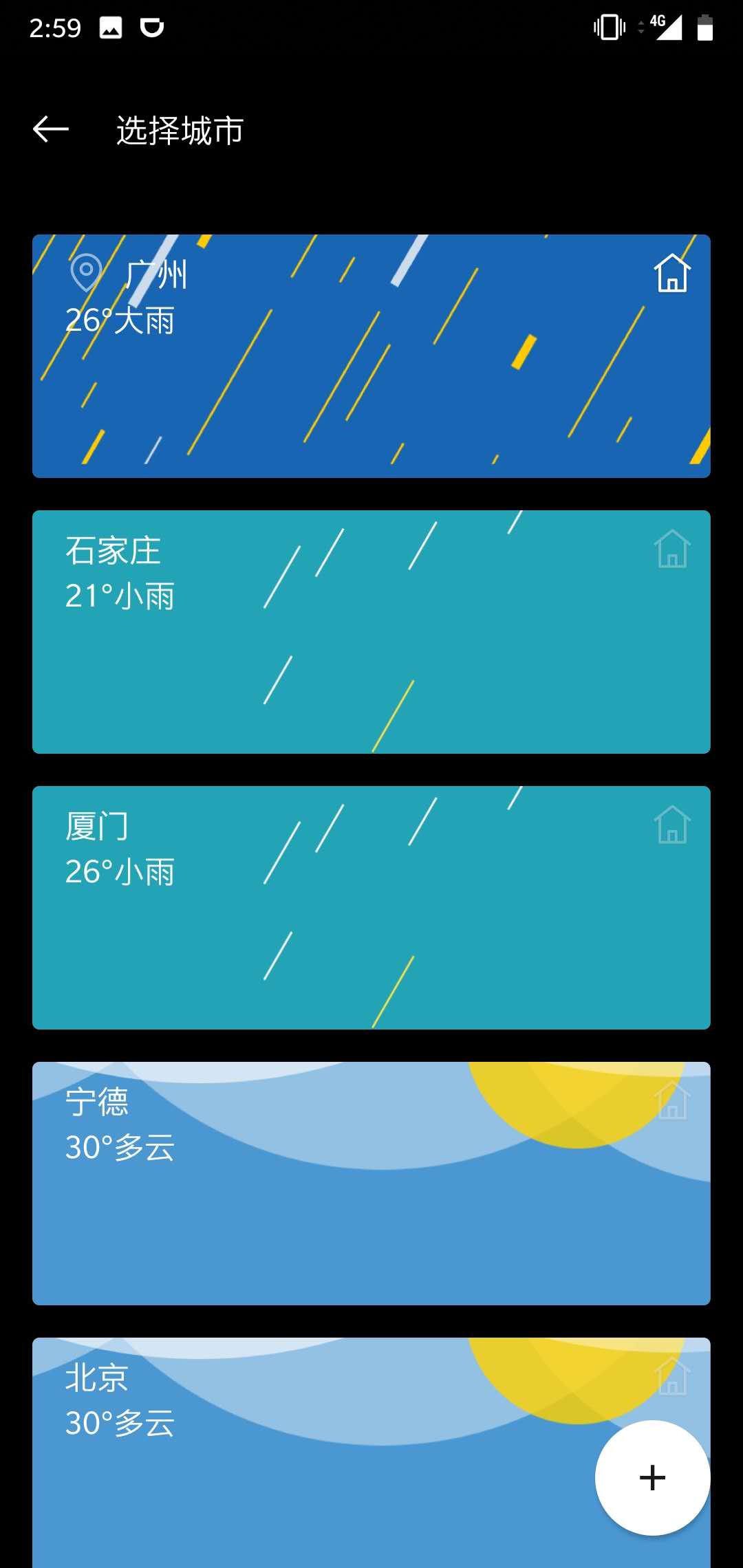Go back using the arrow
Image resolution: width=743 pixels, height=1568 pixels.
(51, 129)
